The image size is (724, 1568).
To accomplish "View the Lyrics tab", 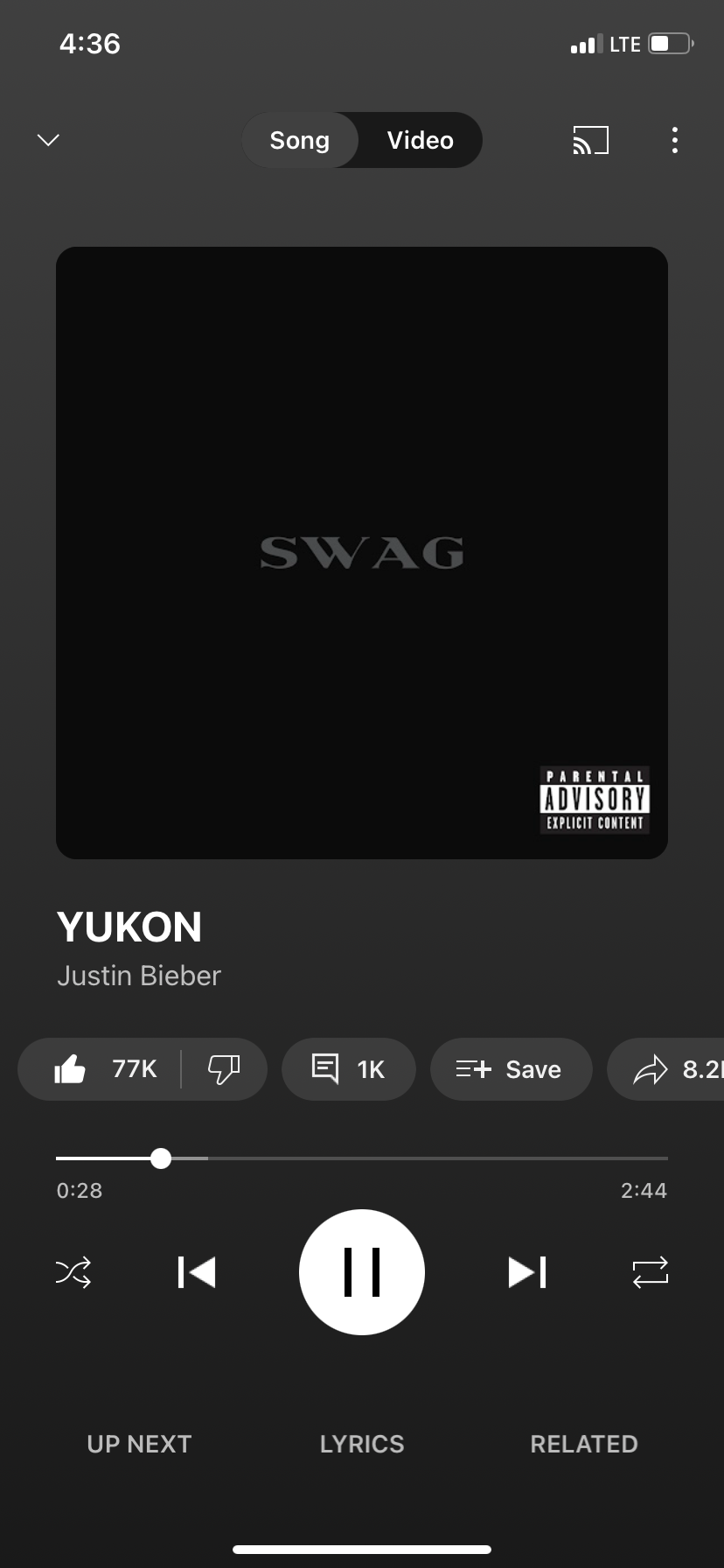I will [x=362, y=1444].
